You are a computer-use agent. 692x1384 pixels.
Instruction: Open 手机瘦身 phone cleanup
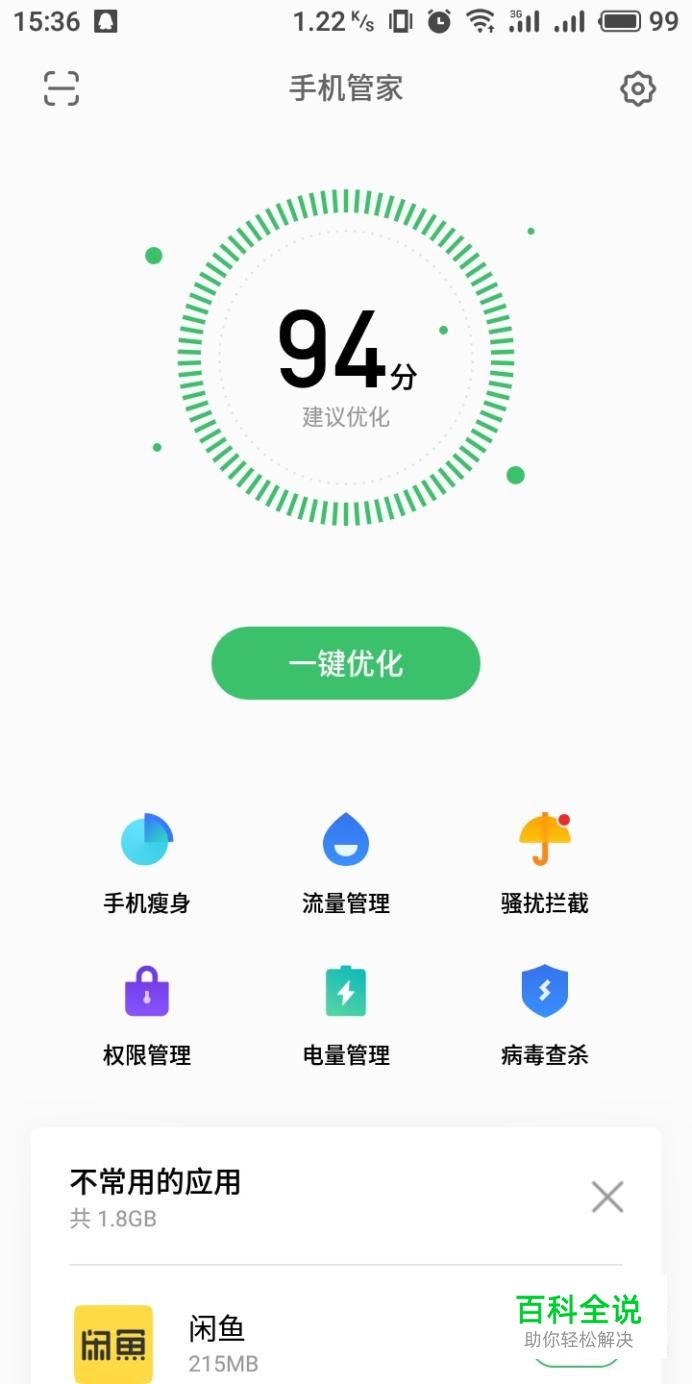pyautogui.click(x=147, y=863)
